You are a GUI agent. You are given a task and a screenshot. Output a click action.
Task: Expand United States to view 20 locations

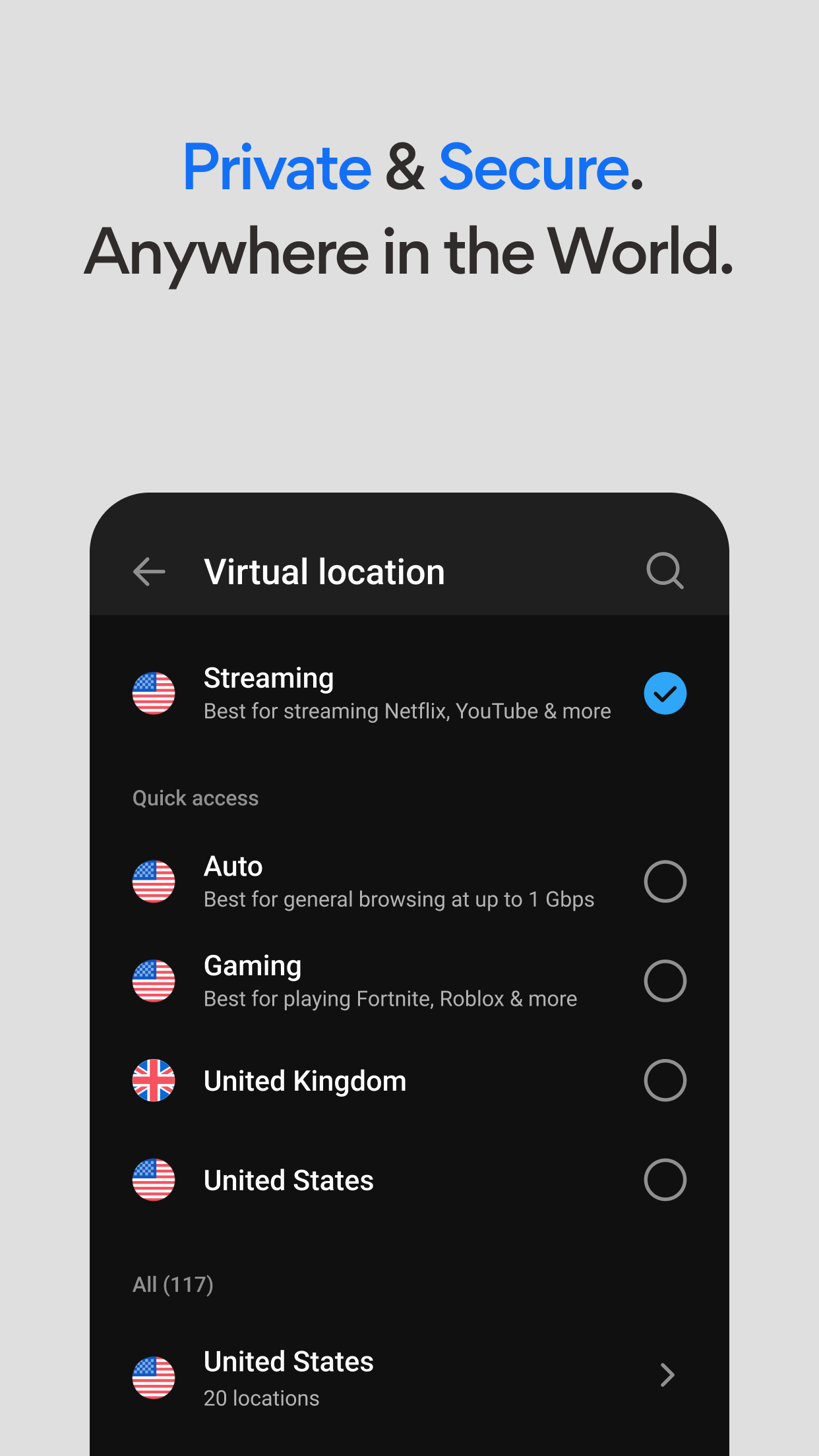coord(409,1376)
